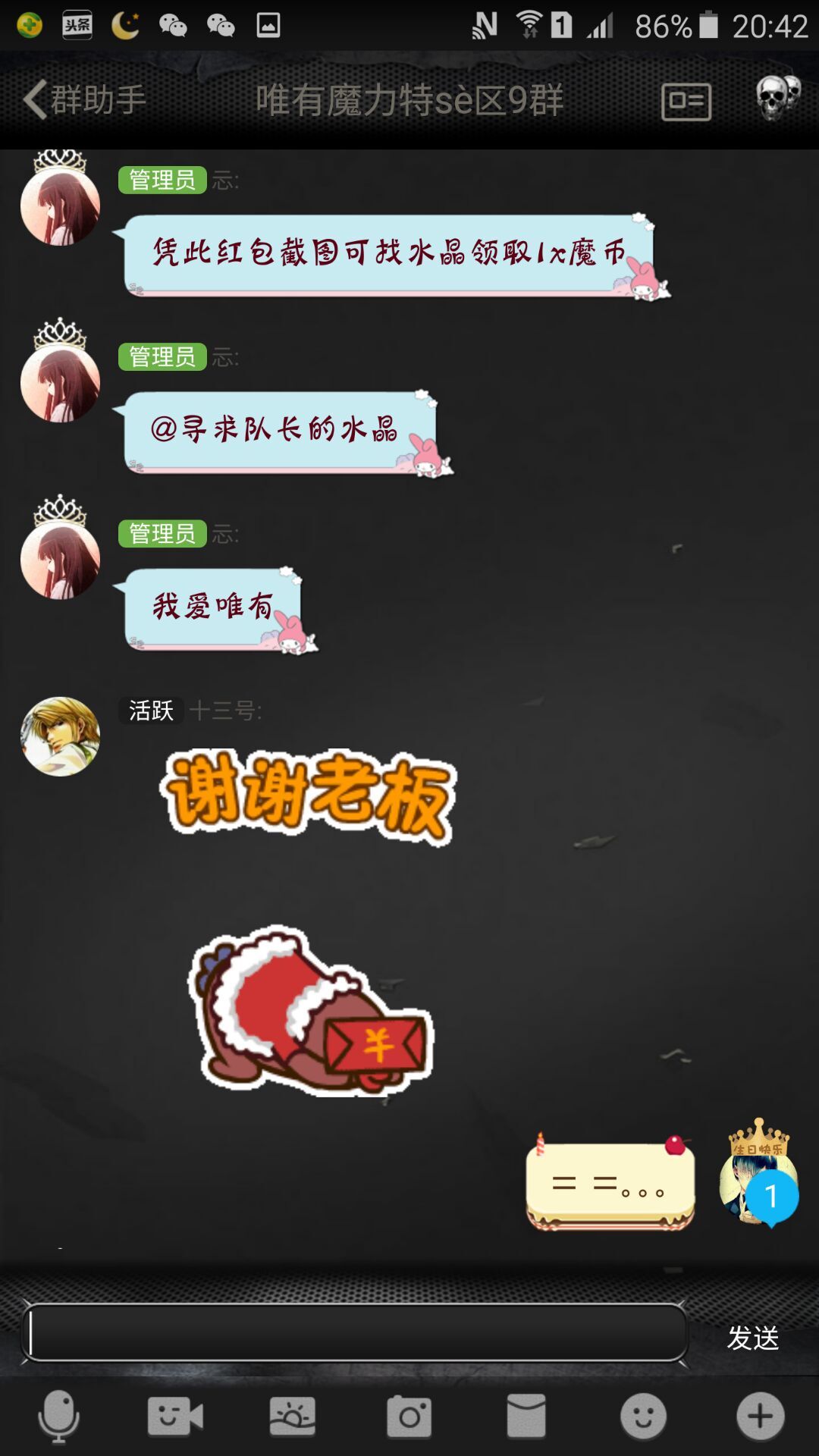Open more options with plus icon
The image size is (819, 1456).
tap(760, 1417)
